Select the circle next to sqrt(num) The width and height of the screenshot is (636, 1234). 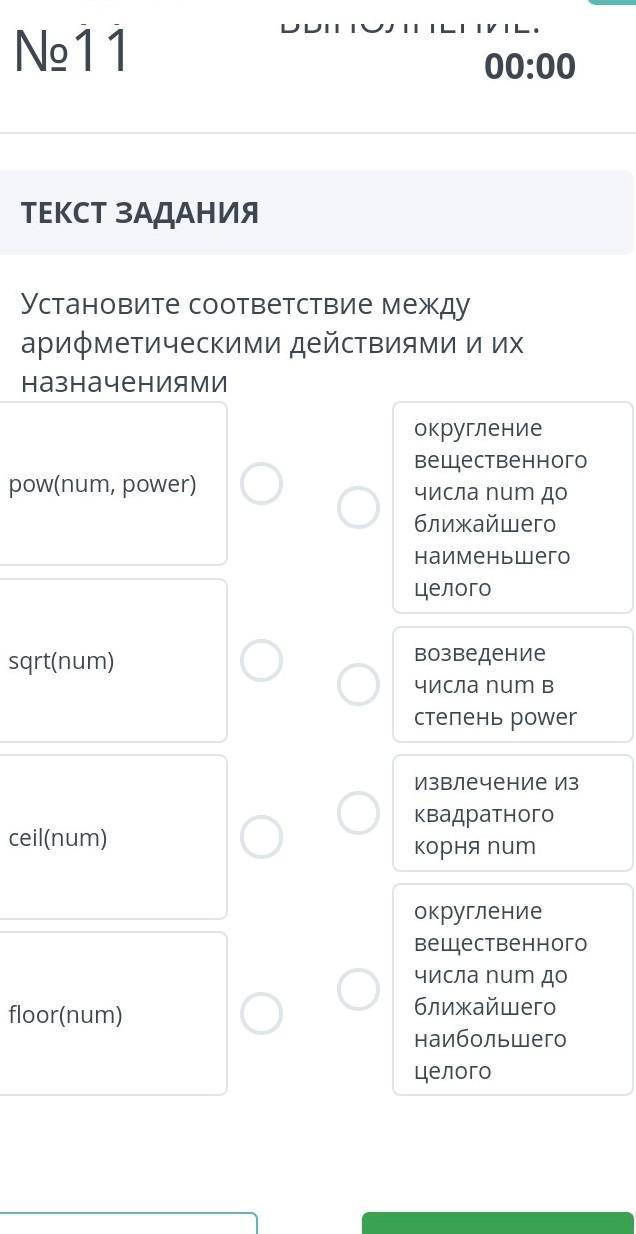coord(261,661)
